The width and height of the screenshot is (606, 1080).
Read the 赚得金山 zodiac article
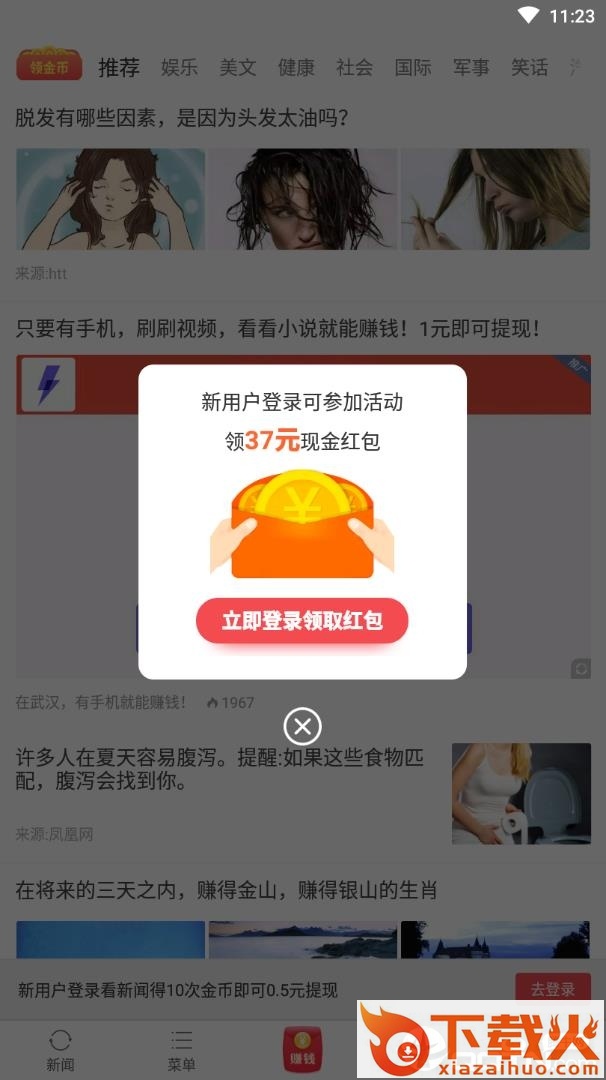[x=226, y=889]
